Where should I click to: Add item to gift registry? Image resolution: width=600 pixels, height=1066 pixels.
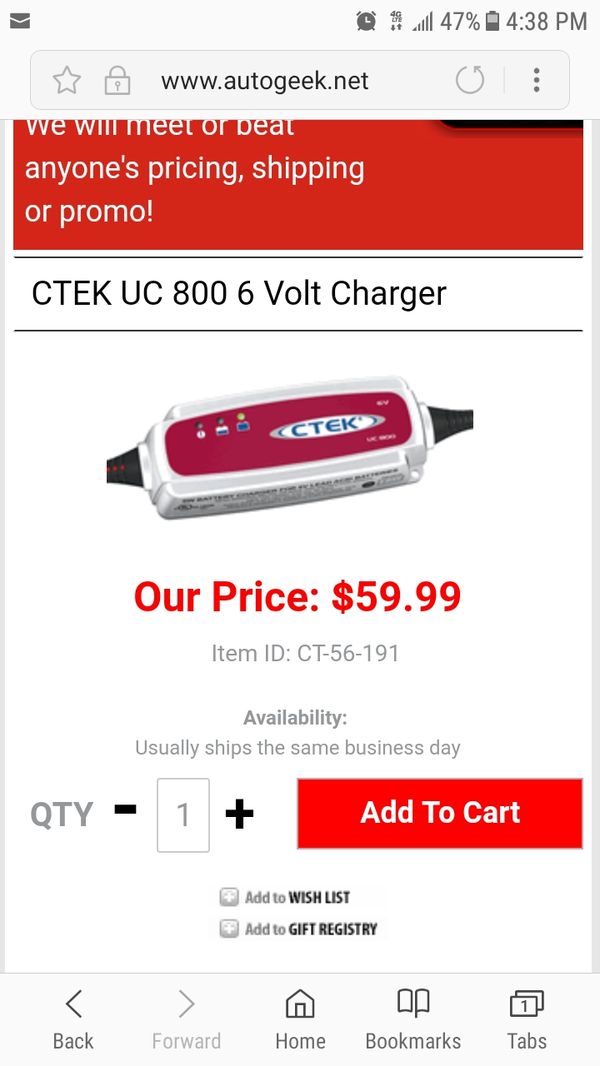(x=298, y=929)
